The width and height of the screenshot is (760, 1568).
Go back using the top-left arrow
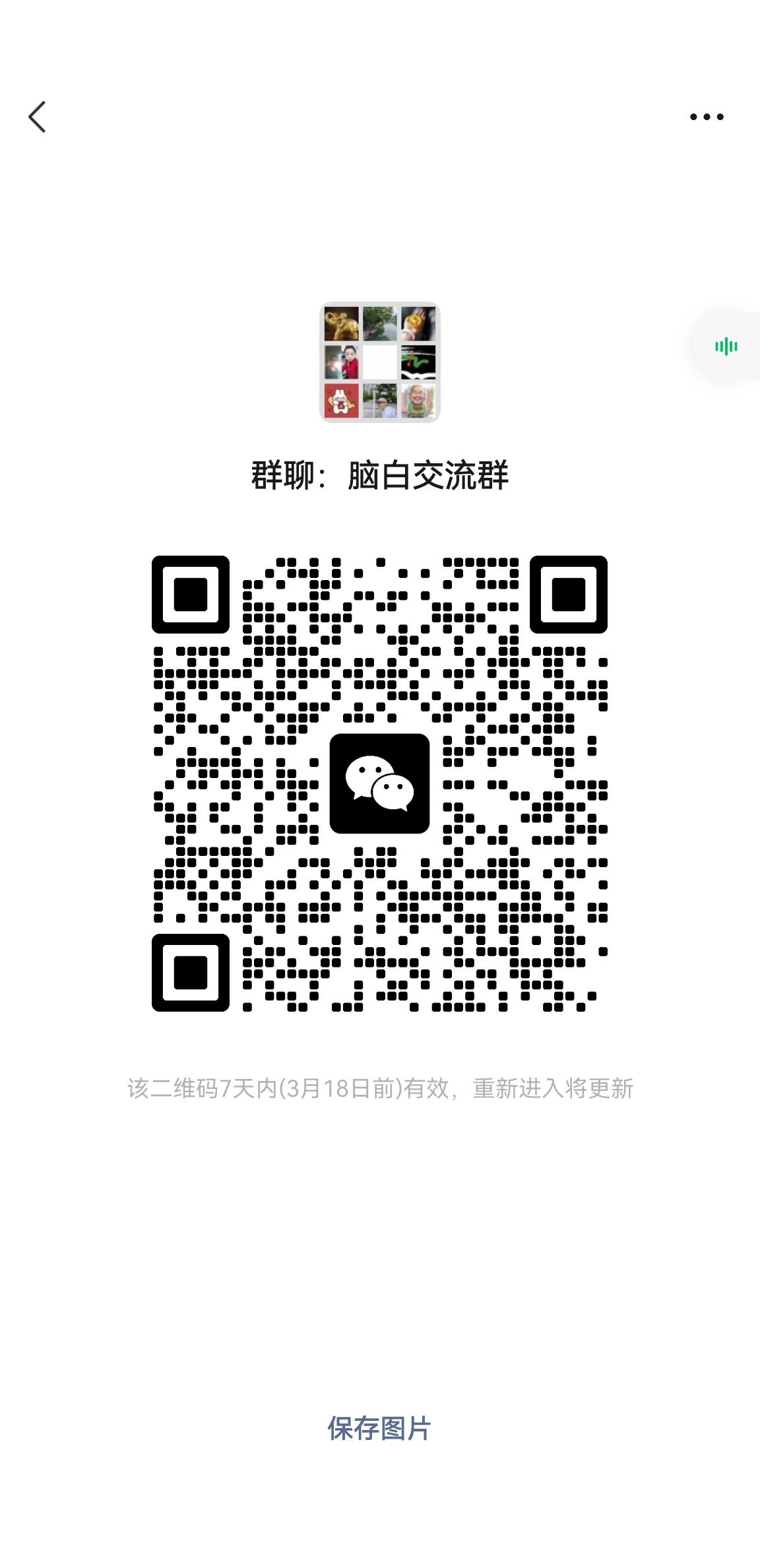click(x=38, y=117)
